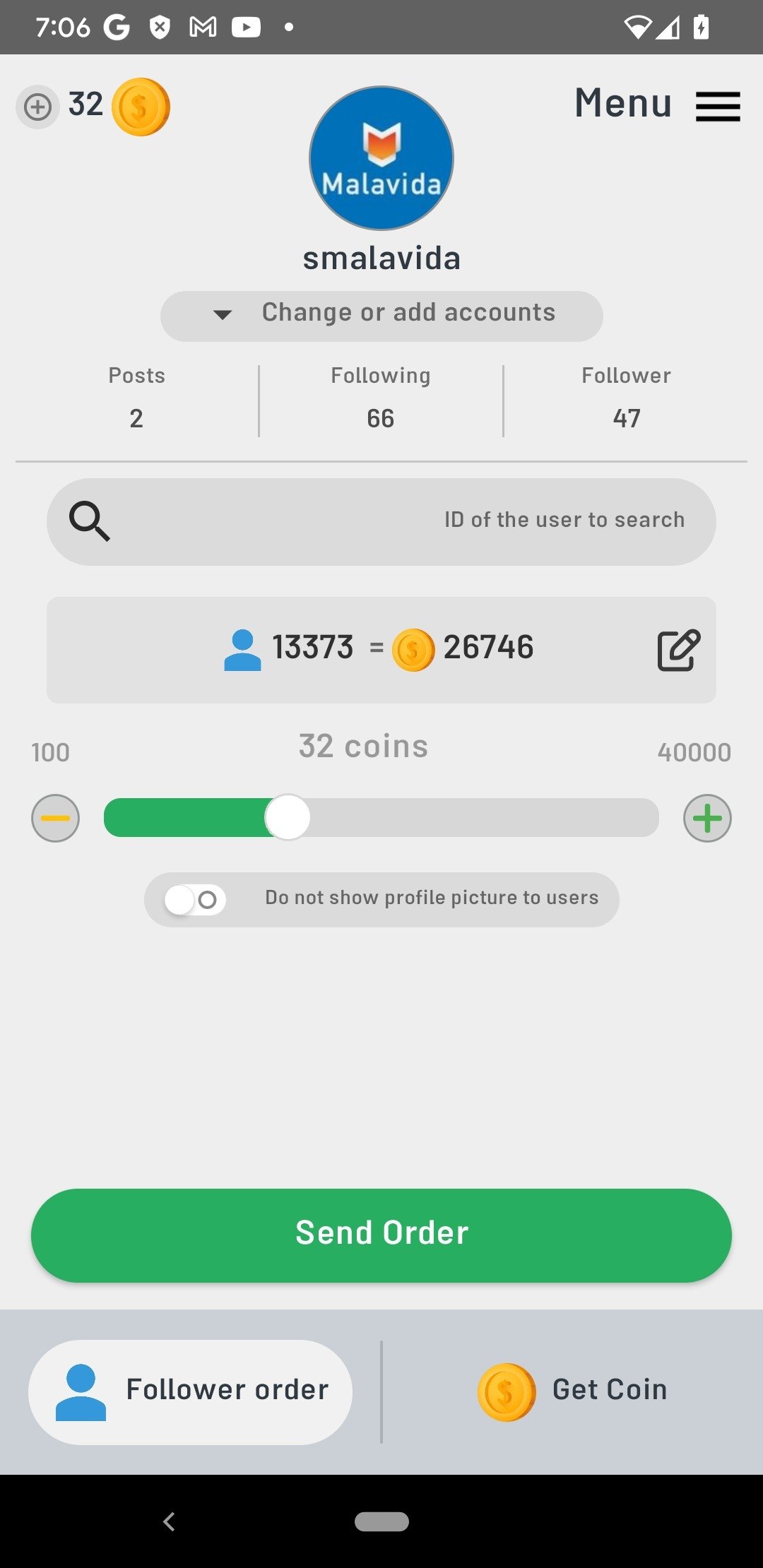This screenshot has height=1568, width=763.
Task: Send Order with the green button
Action: (x=381, y=1235)
